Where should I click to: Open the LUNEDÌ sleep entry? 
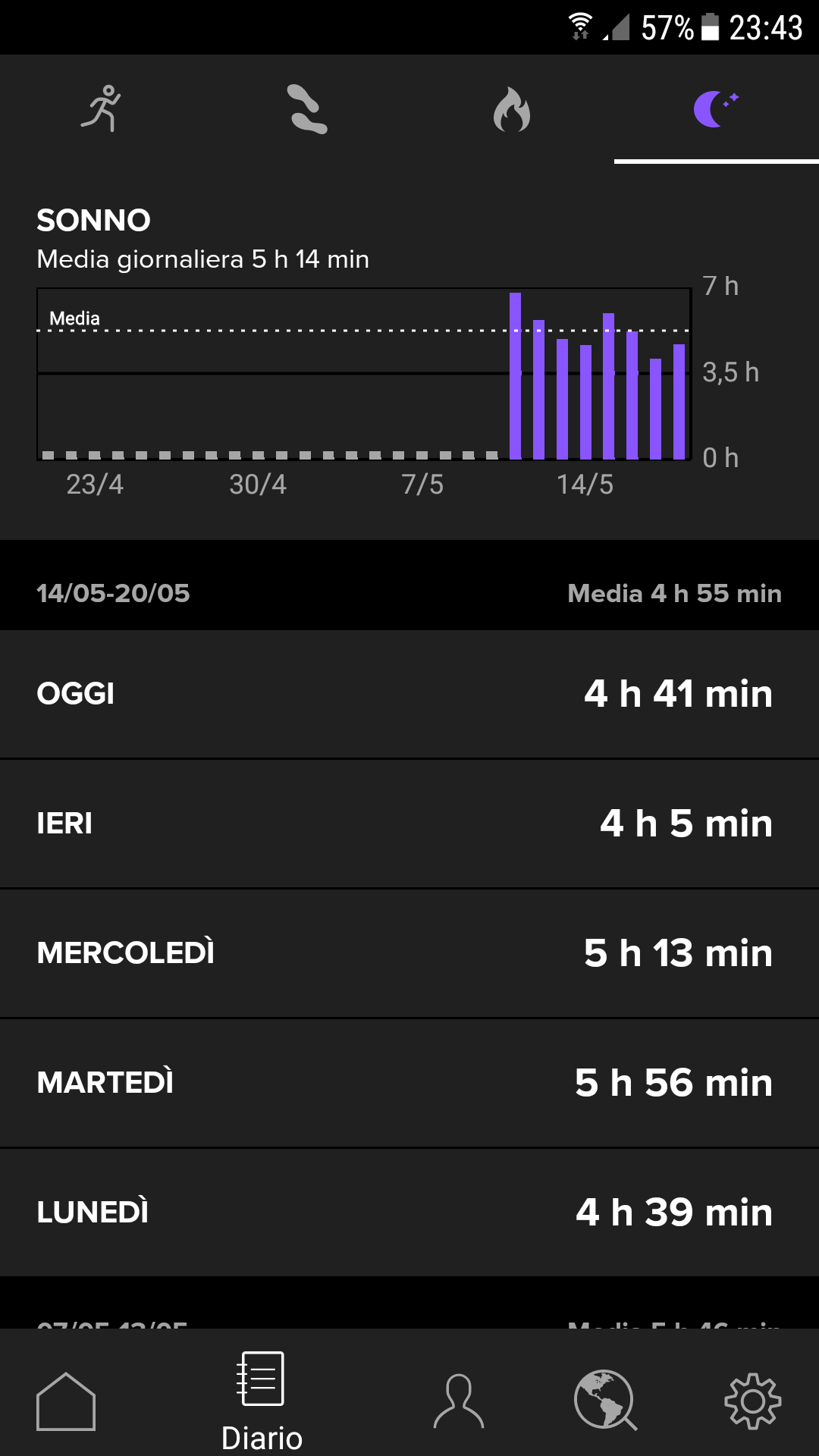409,1213
